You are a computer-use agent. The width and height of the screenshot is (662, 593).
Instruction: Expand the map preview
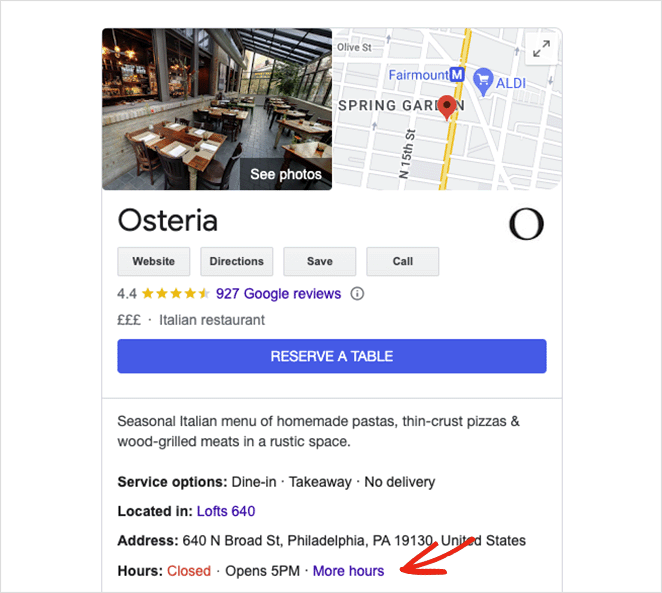pos(541,48)
